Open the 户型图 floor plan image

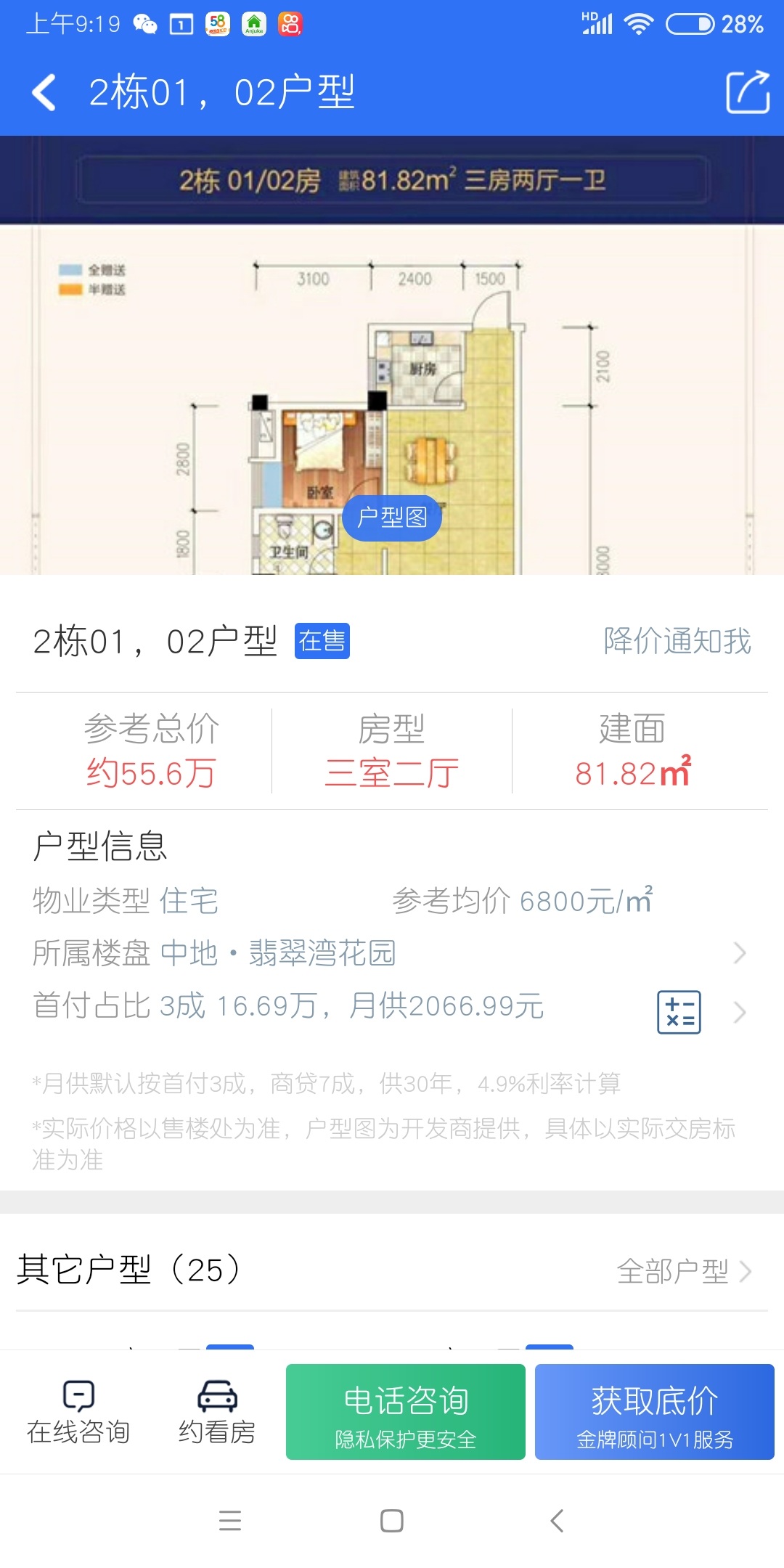tap(392, 518)
